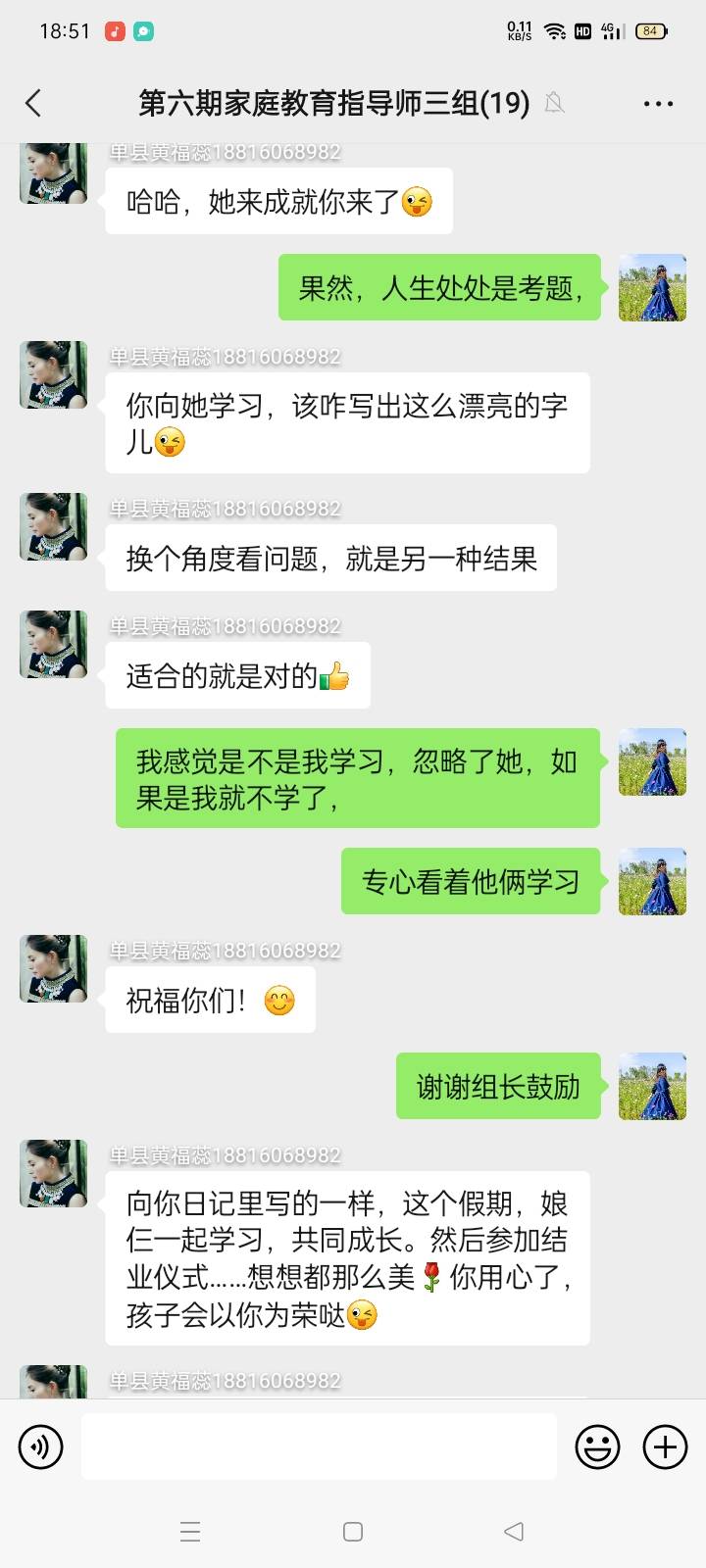
Task: Open the voice message input icon
Action: (x=40, y=1445)
